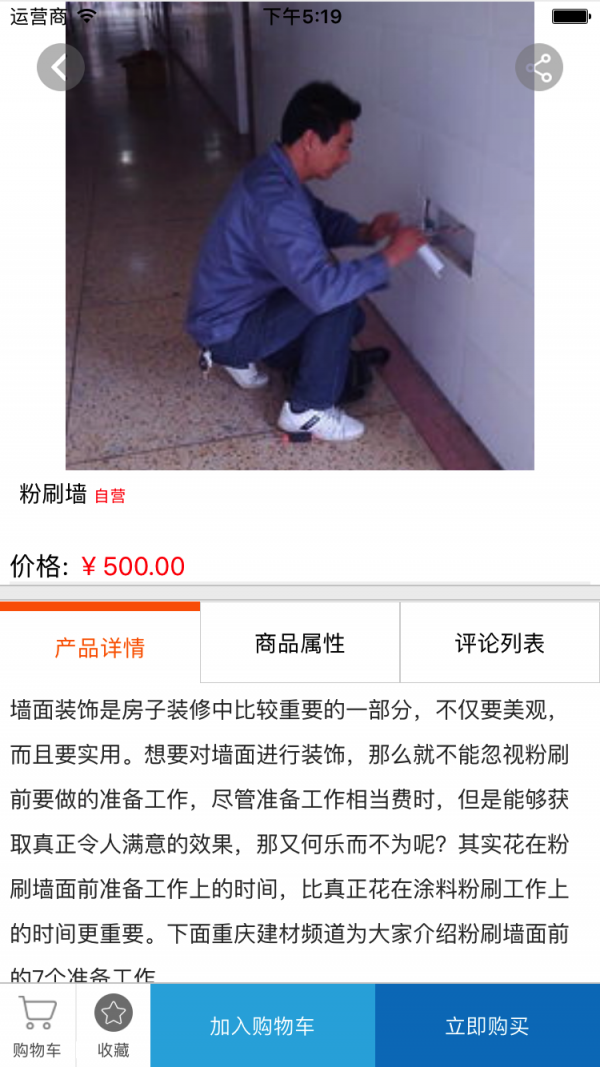Screen dimensions: 600x1067
Task: Tap 加入购物车 button
Action: [262, 1026]
